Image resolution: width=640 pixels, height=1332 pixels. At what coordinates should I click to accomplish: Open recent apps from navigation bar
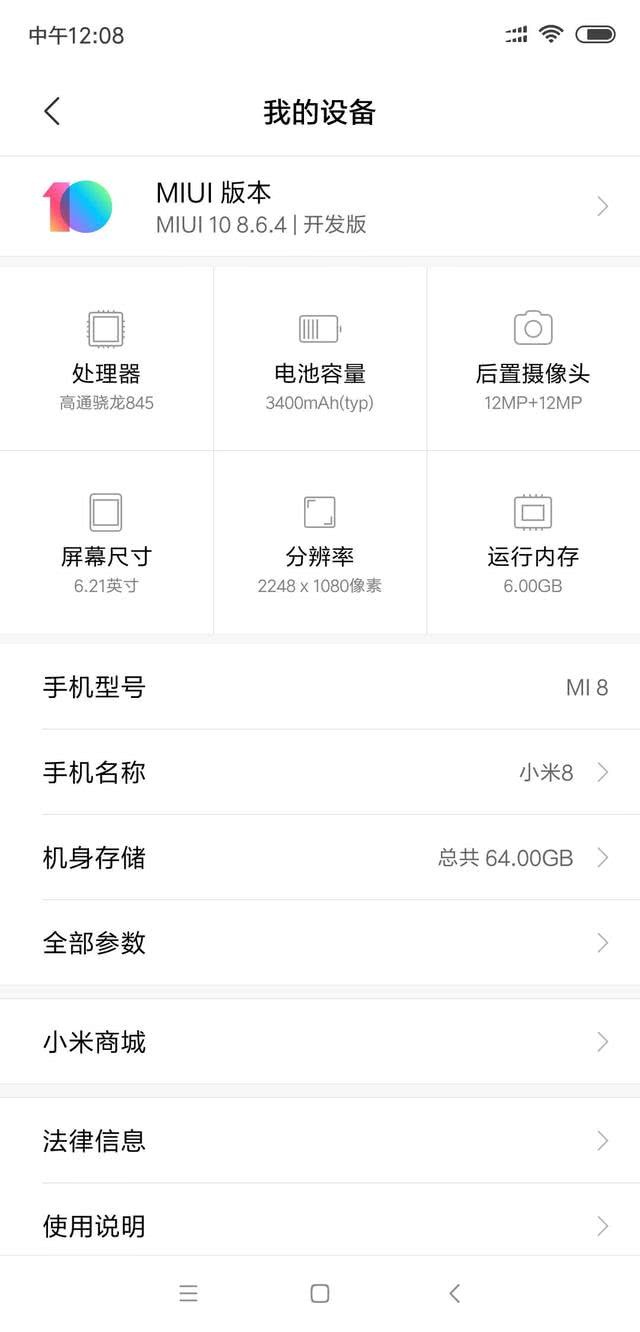point(188,1294)
